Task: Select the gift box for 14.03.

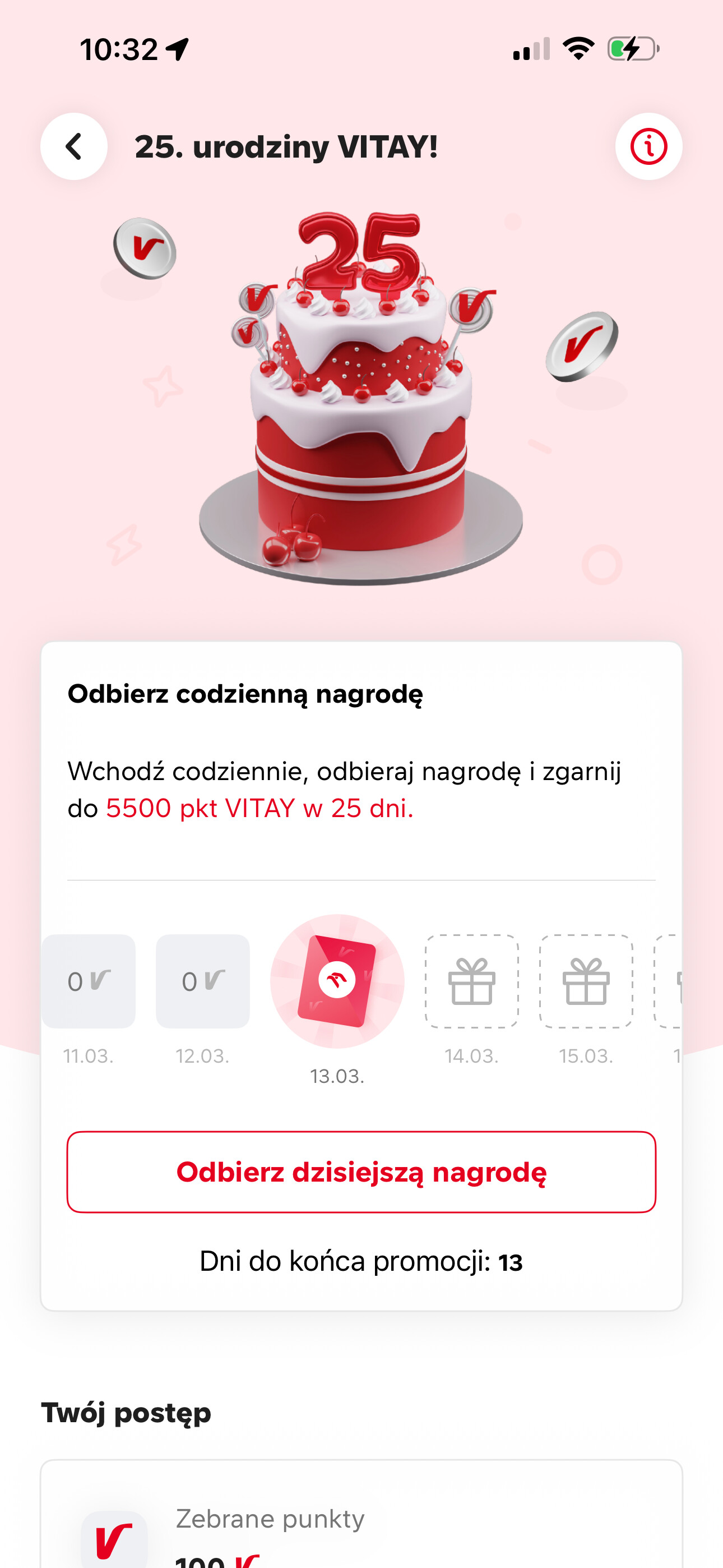Action: pos(472,981)
